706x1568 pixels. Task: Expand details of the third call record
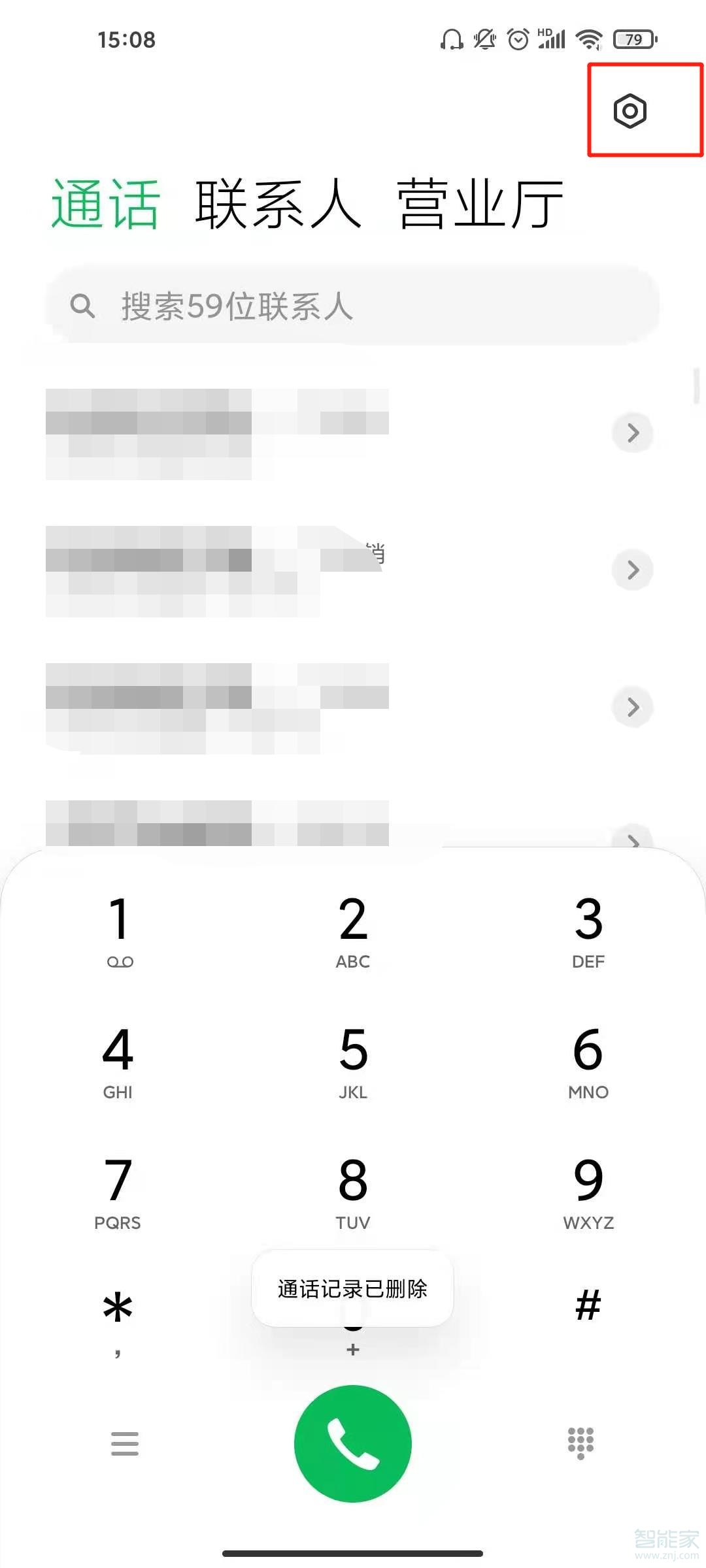[x=631, y=707]
